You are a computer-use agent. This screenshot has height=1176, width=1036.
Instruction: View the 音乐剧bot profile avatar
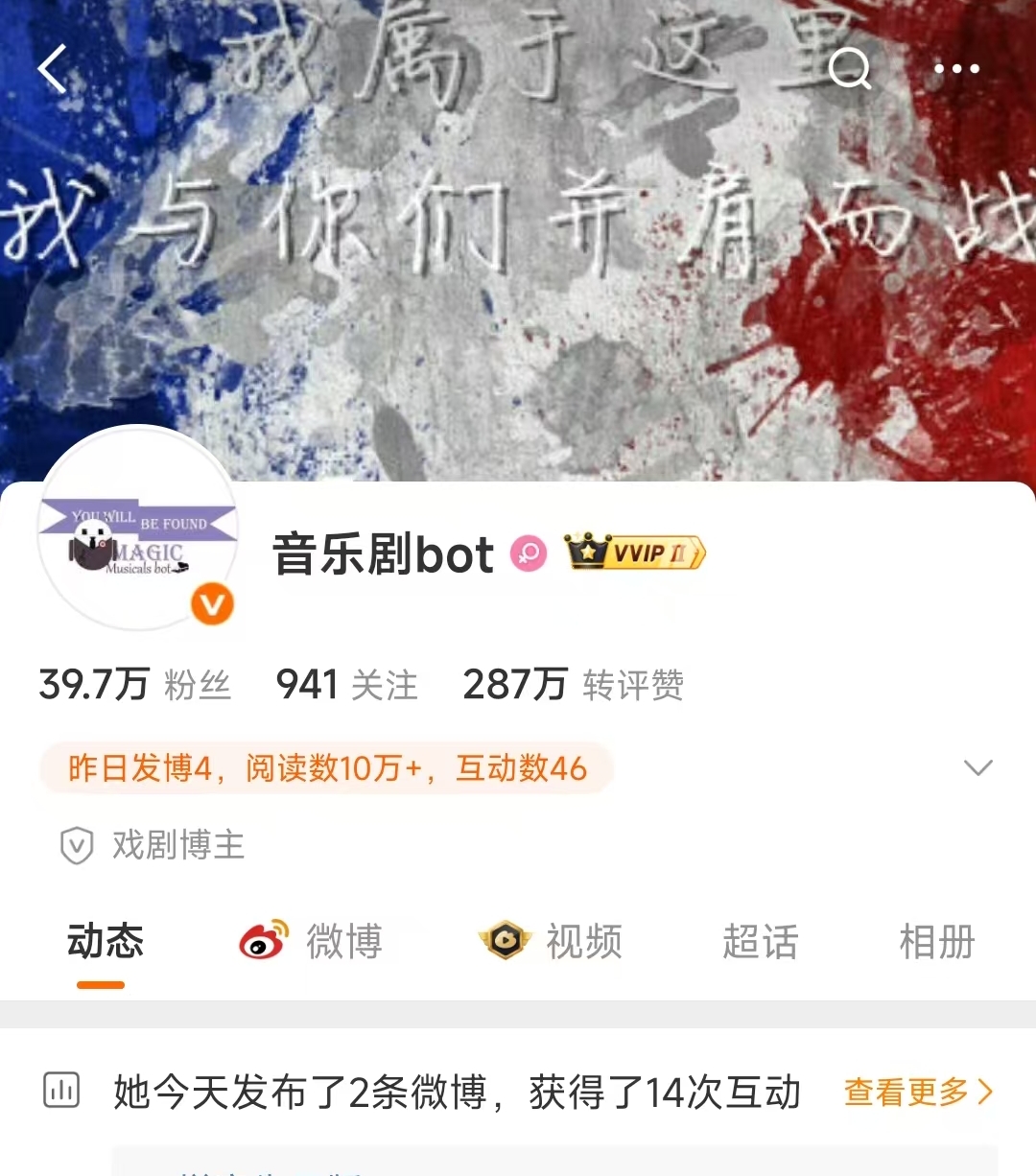click(x=137, y=529)
